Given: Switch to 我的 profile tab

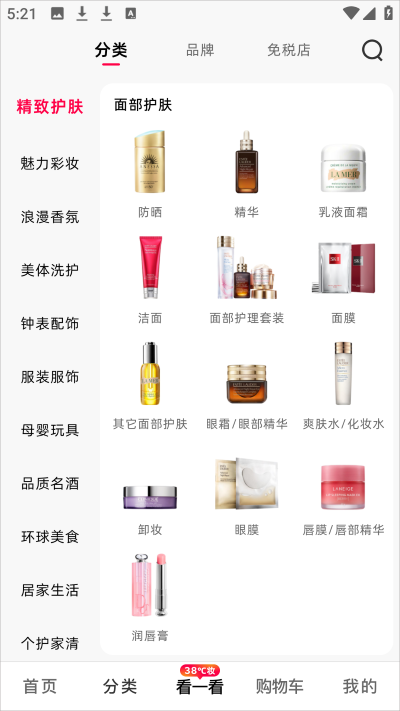Looking at the screenshot, I should click(360, 687).
